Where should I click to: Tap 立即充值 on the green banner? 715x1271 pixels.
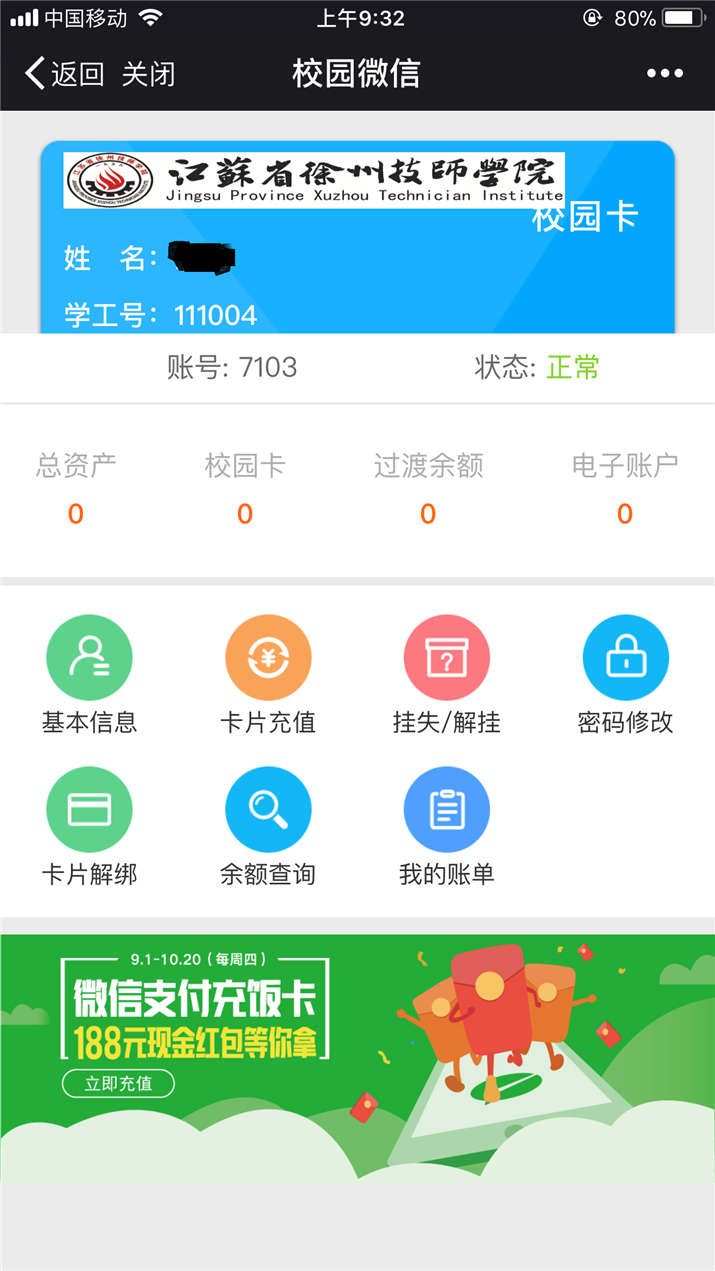click(118, 1083)
